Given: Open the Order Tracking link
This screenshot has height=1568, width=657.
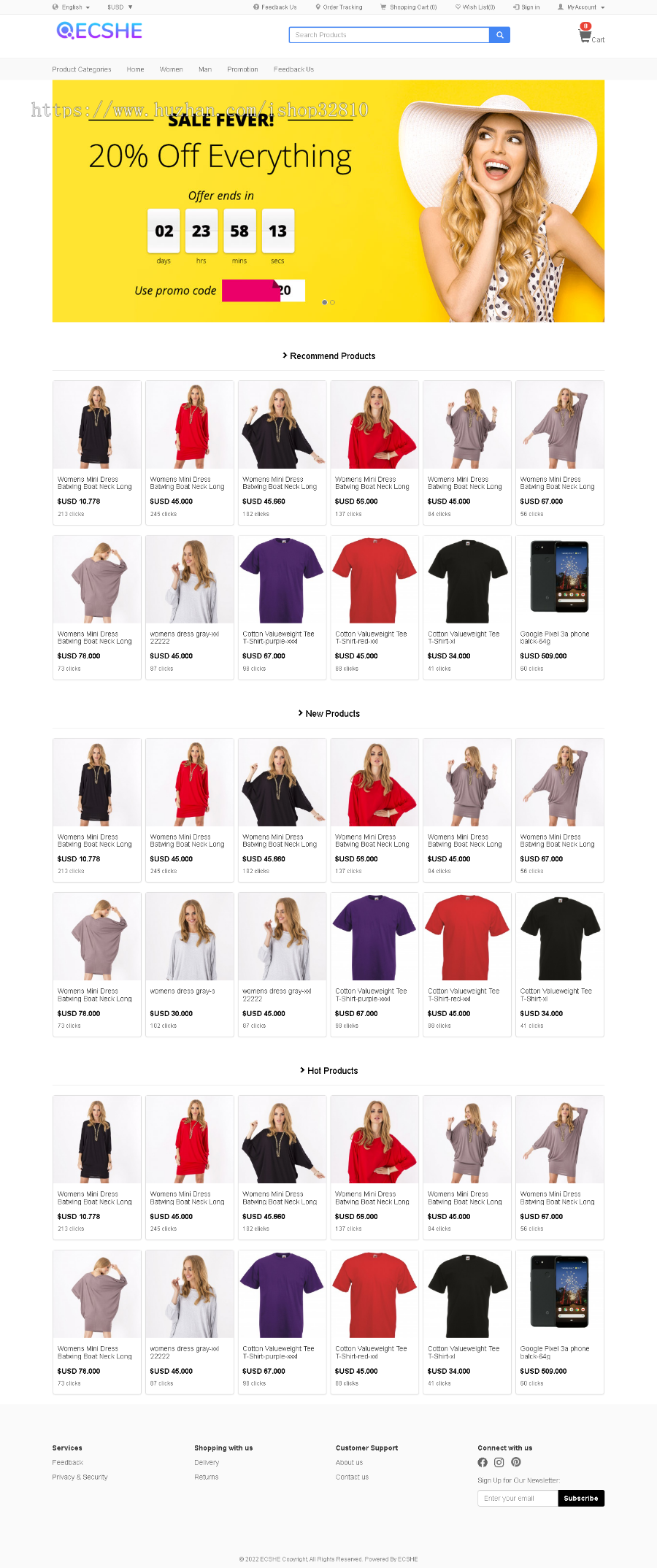Looking at the screenshot, I should (x=339, y=7).
